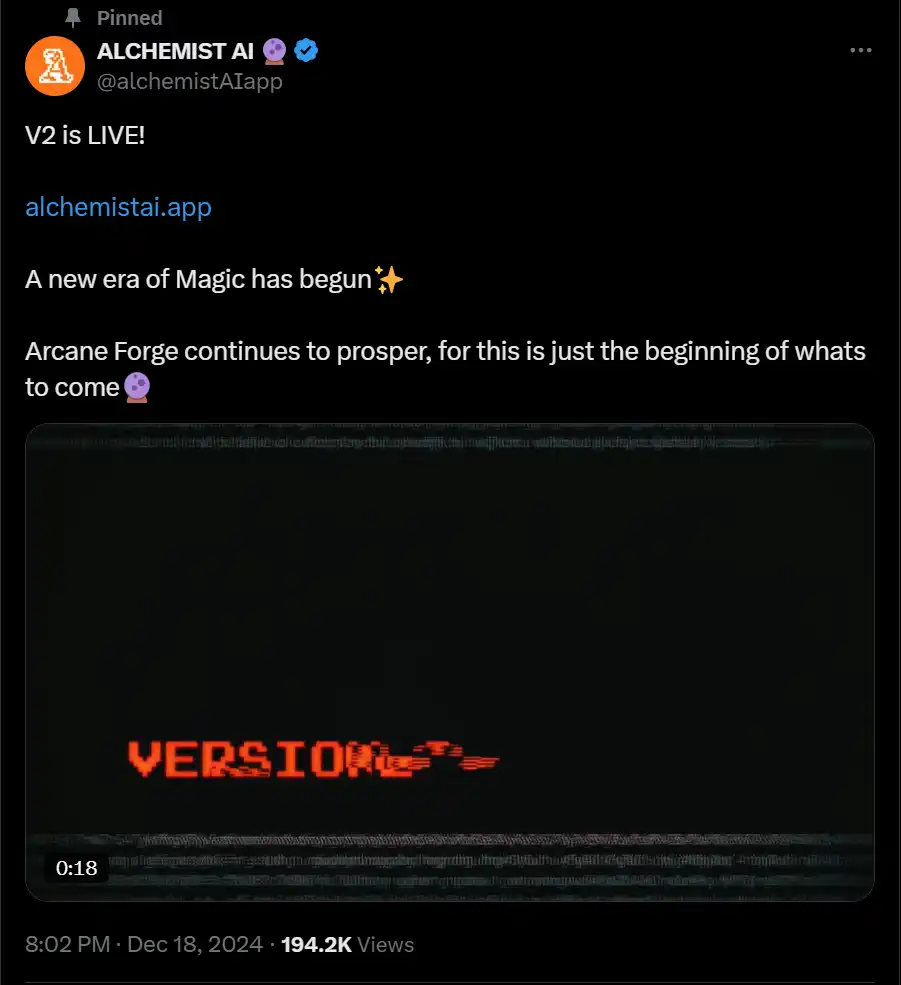Play the VERSION video

[x=450, y=662]
